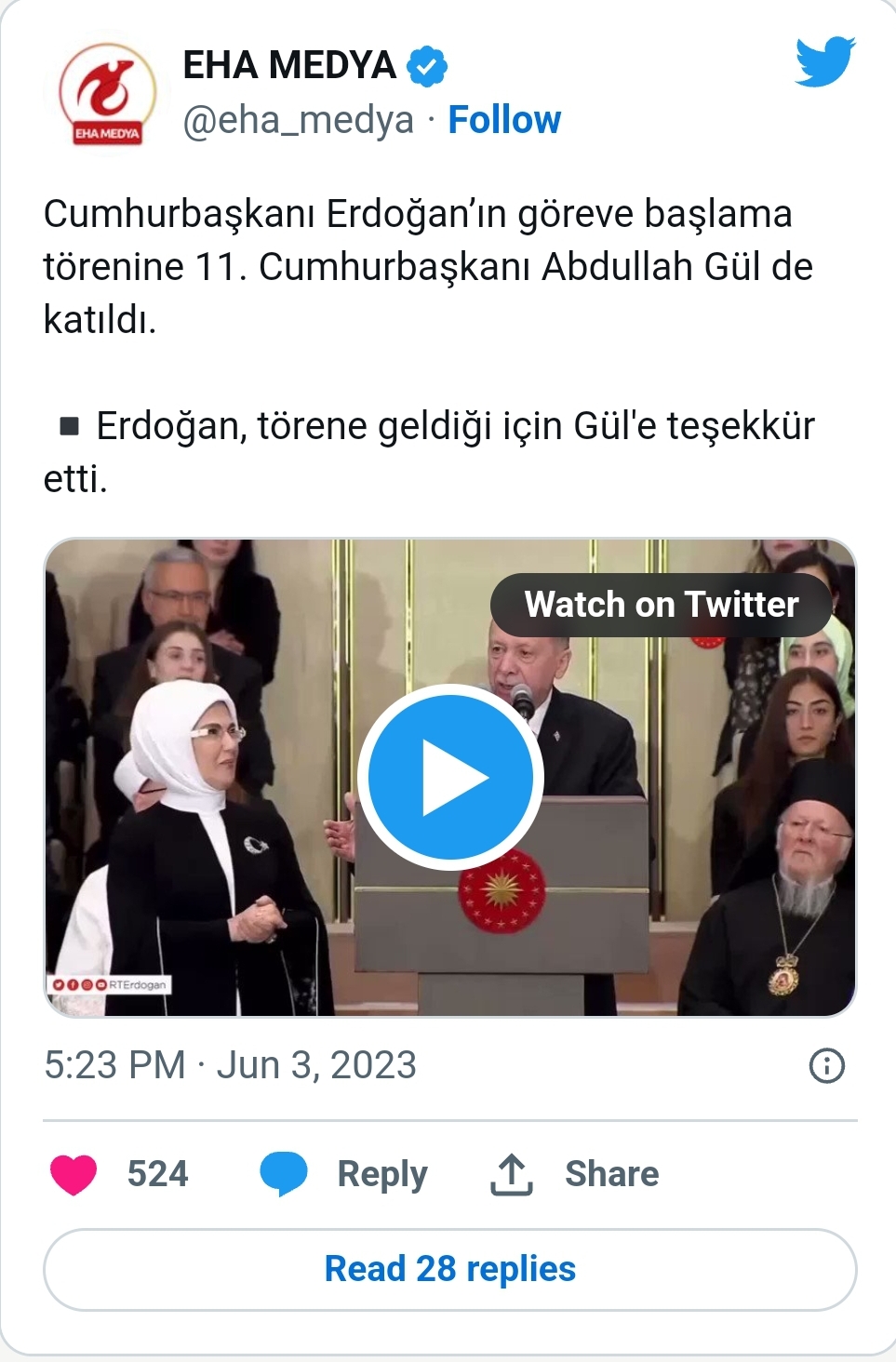This screenshot has width=896, height=1362.
Task: Play the embedded tweet video
Action: (450, 778)
